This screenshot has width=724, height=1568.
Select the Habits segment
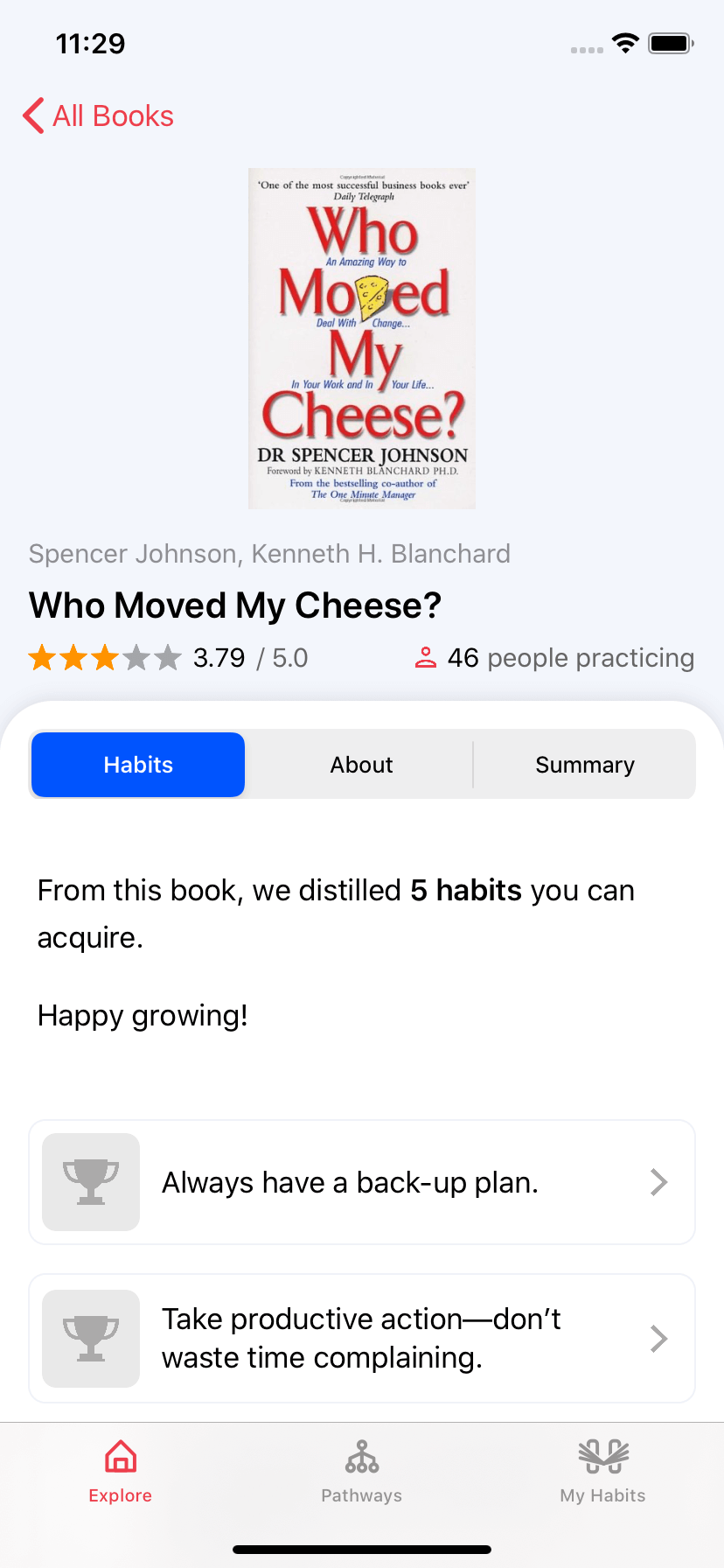(x=138, y=765)
